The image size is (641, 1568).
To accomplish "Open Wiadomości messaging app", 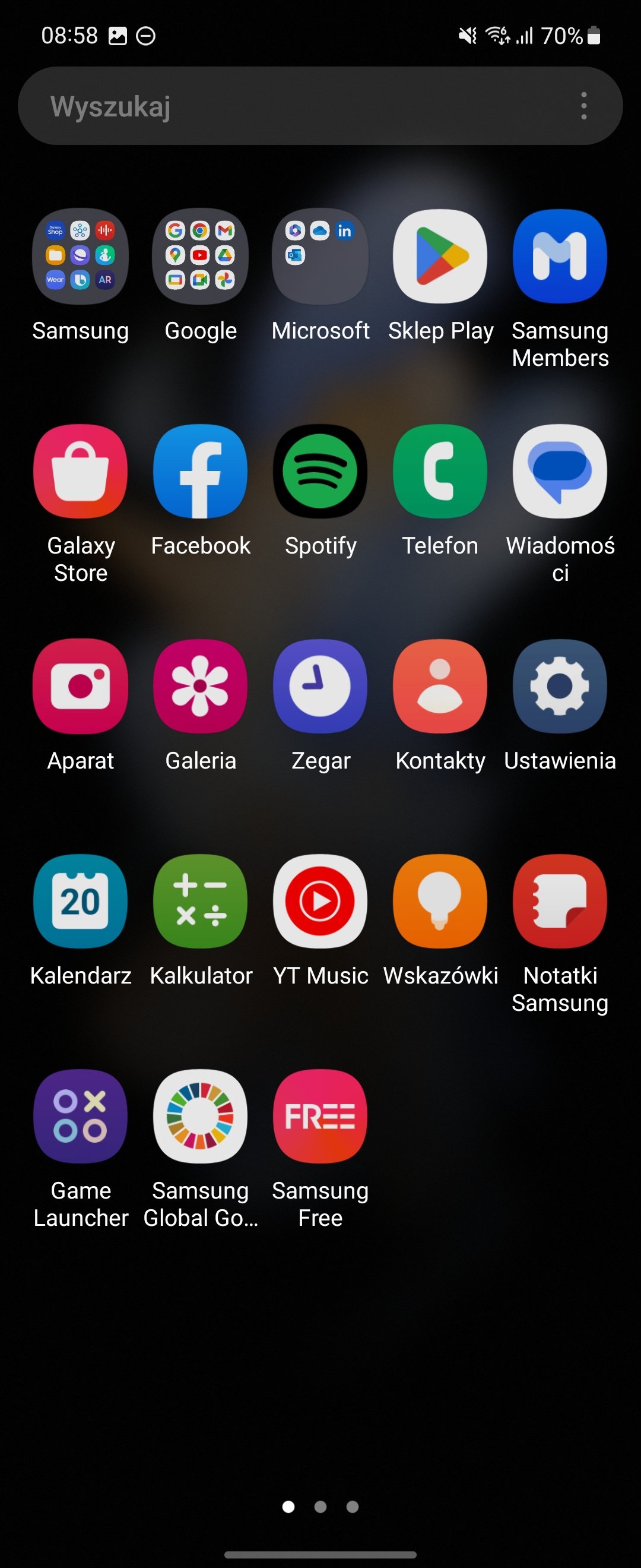I will point(560,471).
